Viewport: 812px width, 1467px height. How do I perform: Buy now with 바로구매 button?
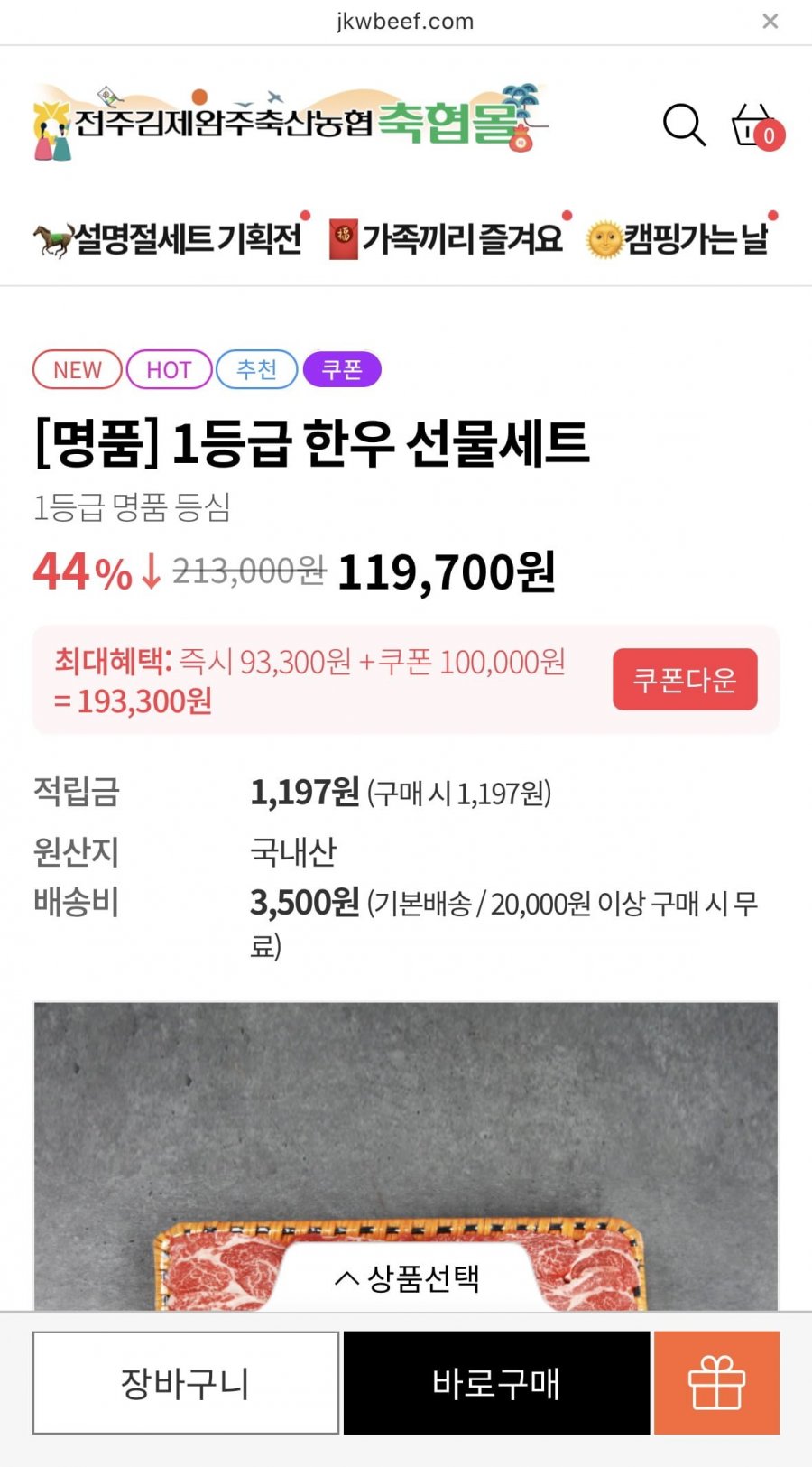click(x=496, y=1382)
